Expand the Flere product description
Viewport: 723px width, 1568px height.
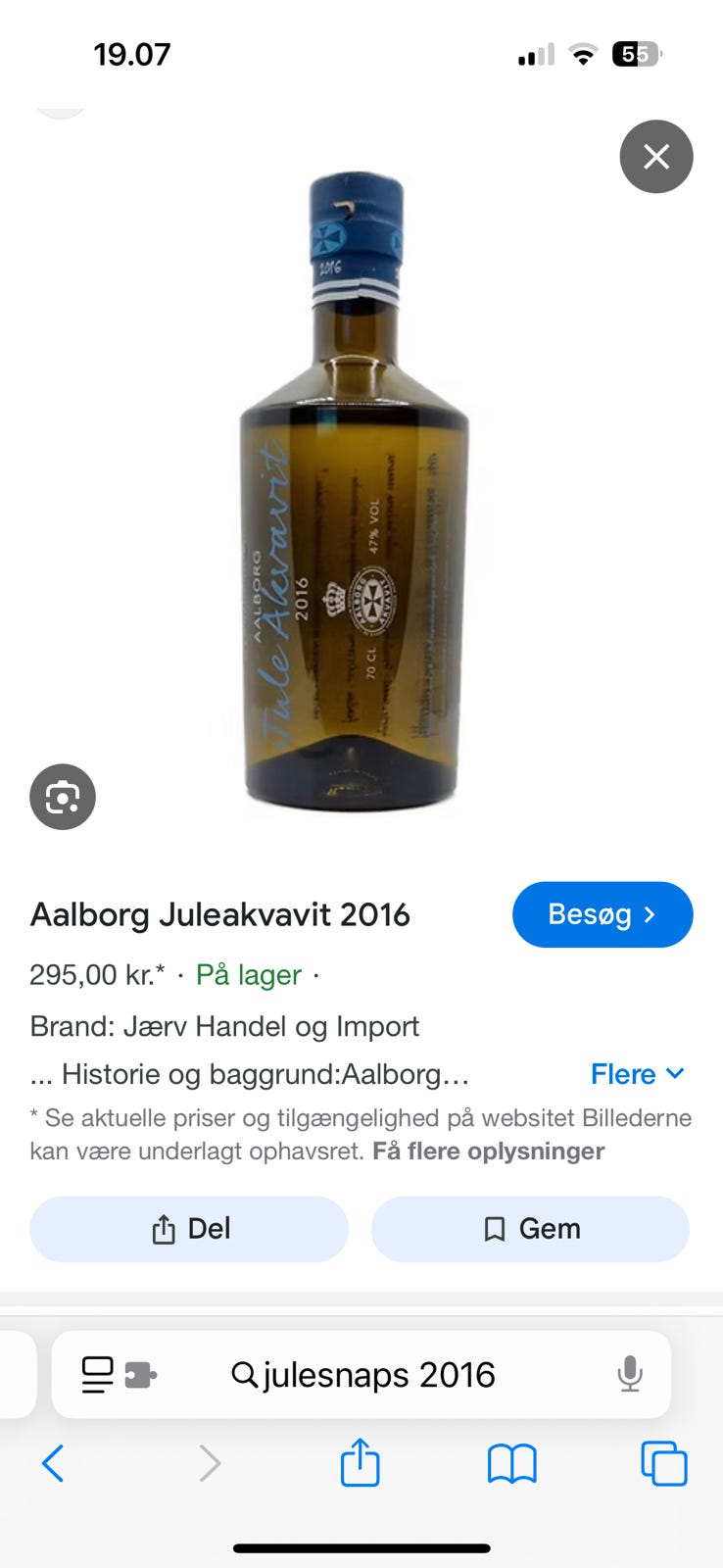(x=637, y=1074)
